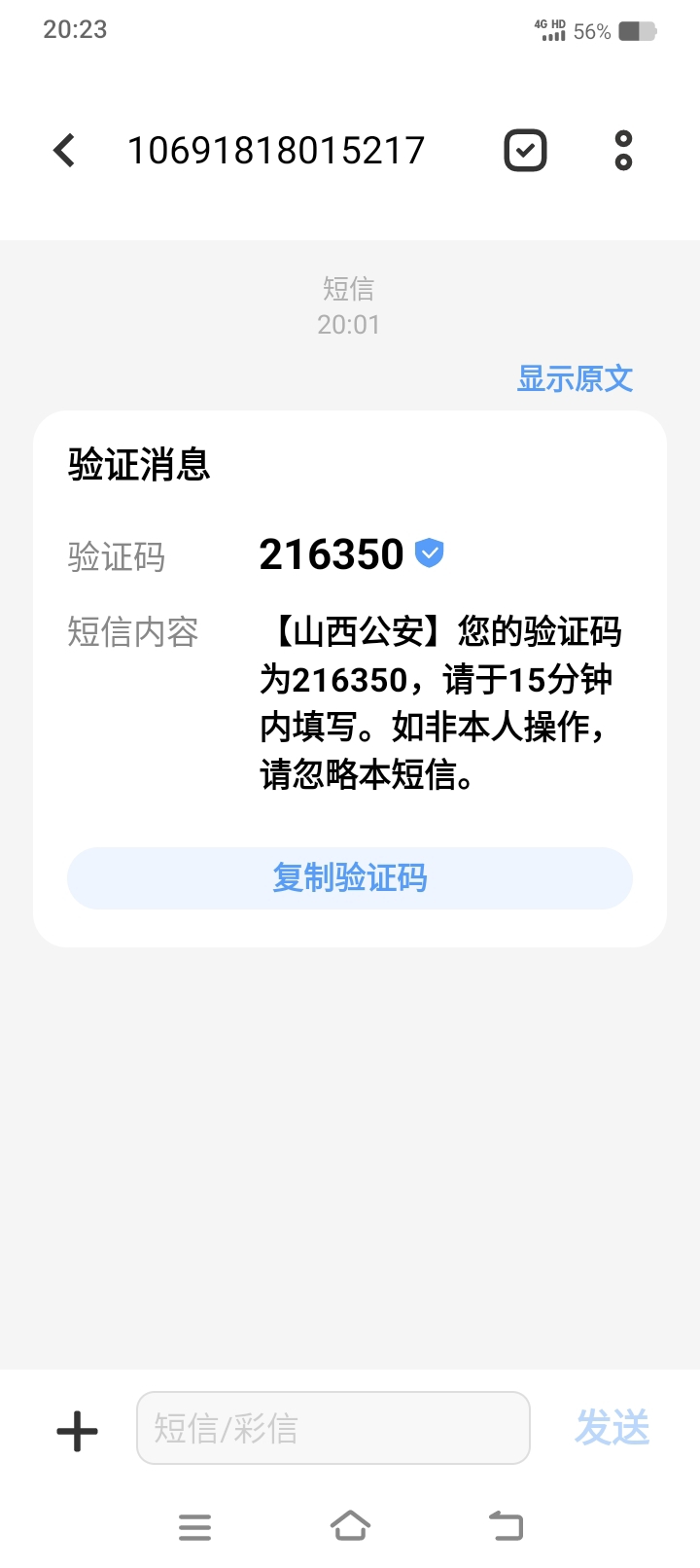Tap the checkmark select icon in header

tap(525, 151)
